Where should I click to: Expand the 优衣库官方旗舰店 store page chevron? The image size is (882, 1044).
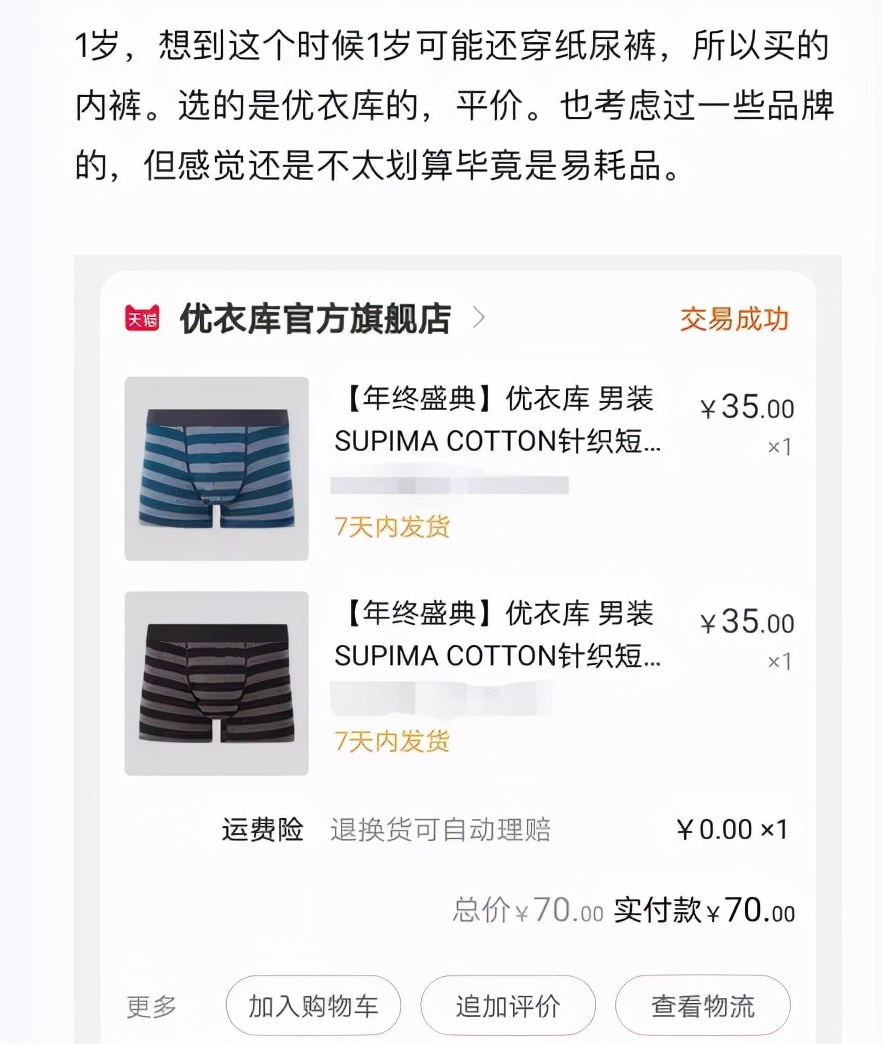(479, 318)
